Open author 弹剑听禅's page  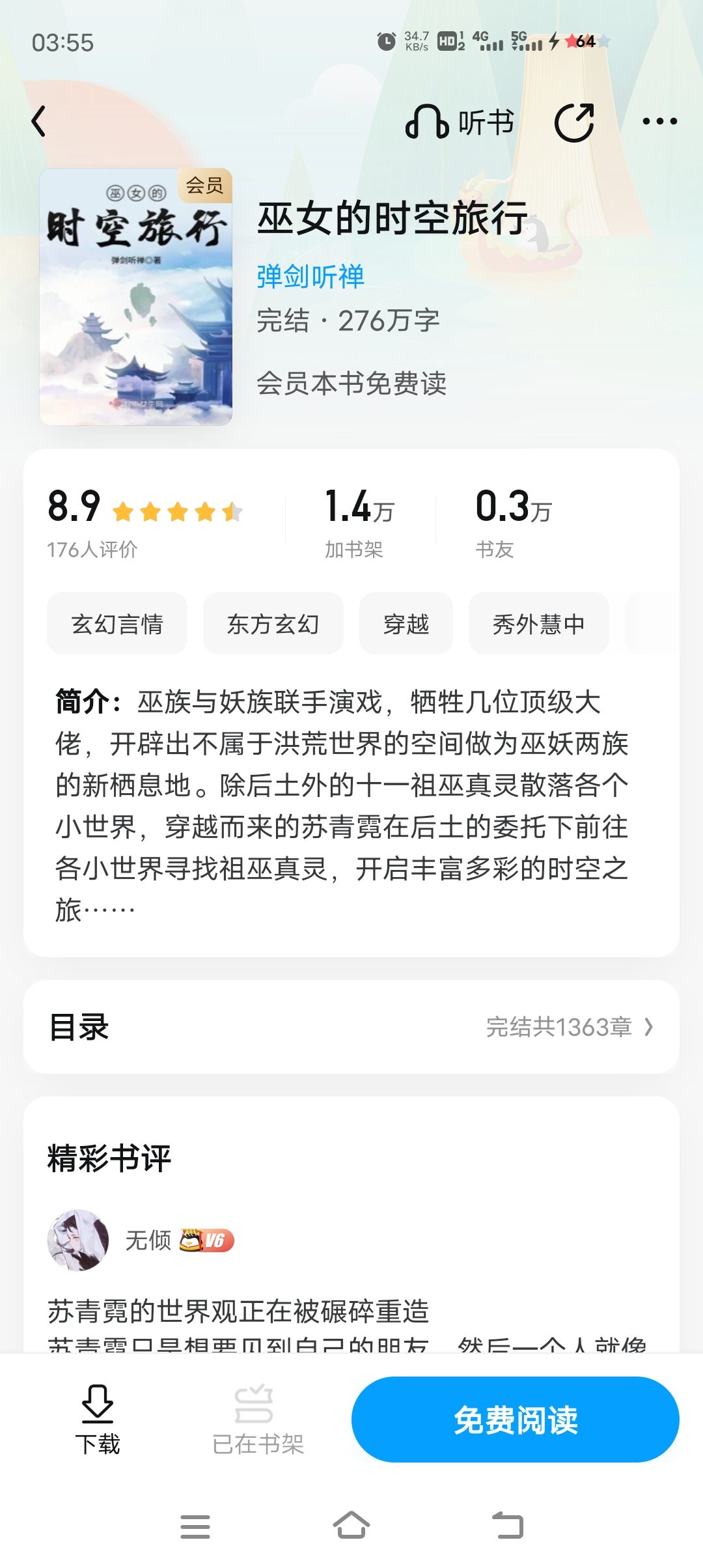click(x=310, y=277)
